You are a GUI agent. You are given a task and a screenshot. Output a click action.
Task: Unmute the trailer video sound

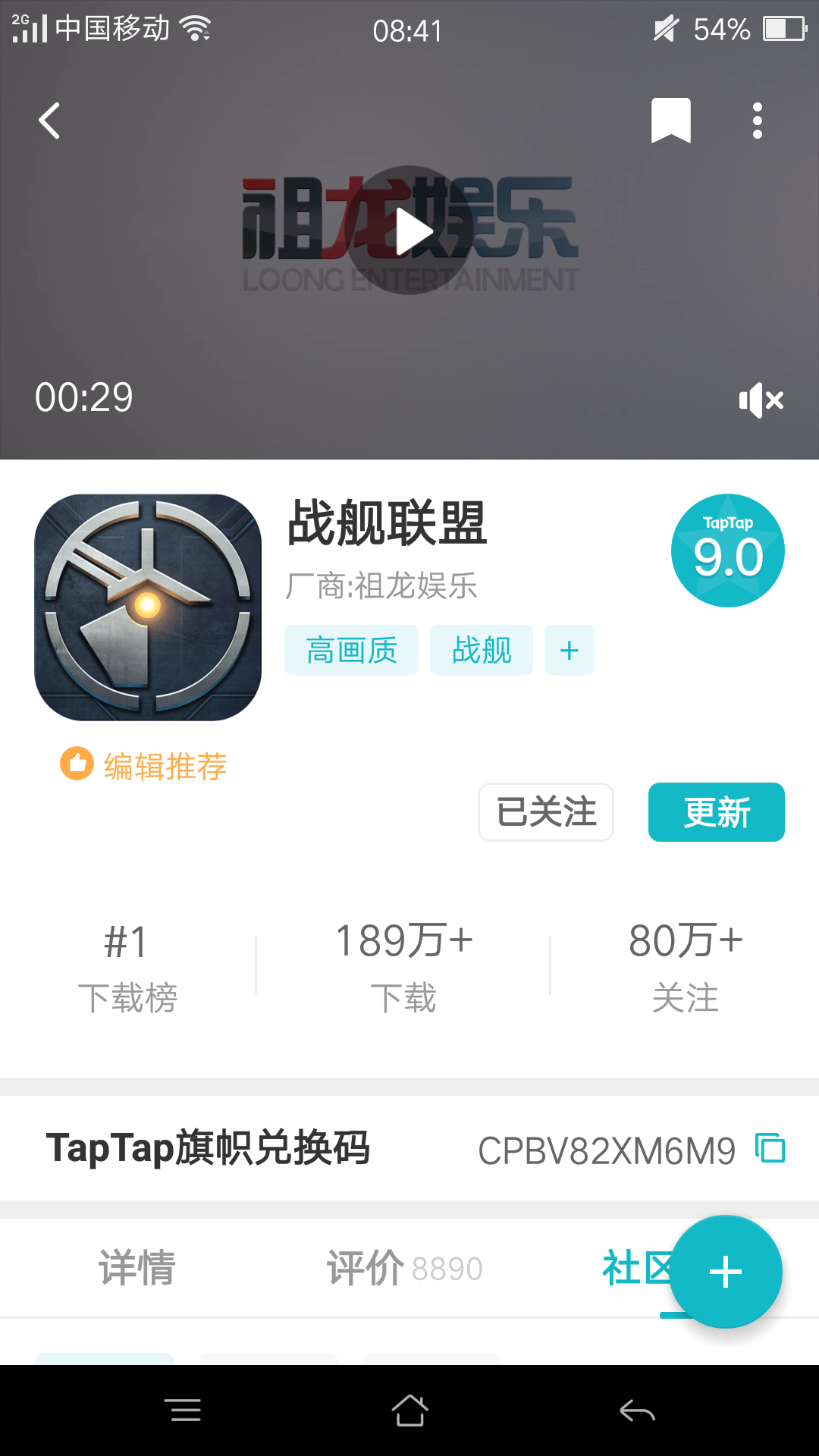761,400
